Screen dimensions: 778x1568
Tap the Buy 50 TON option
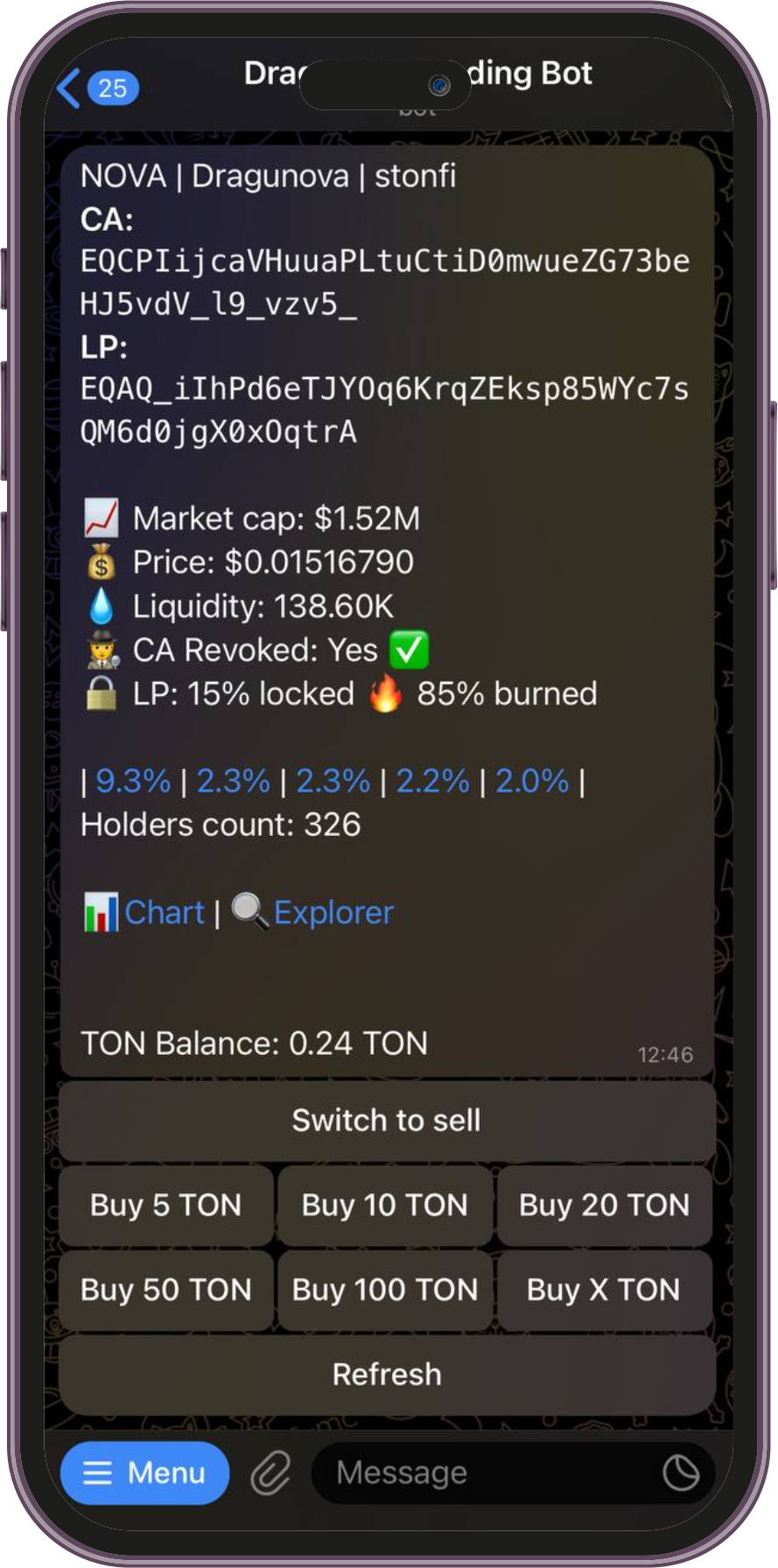165,1290
